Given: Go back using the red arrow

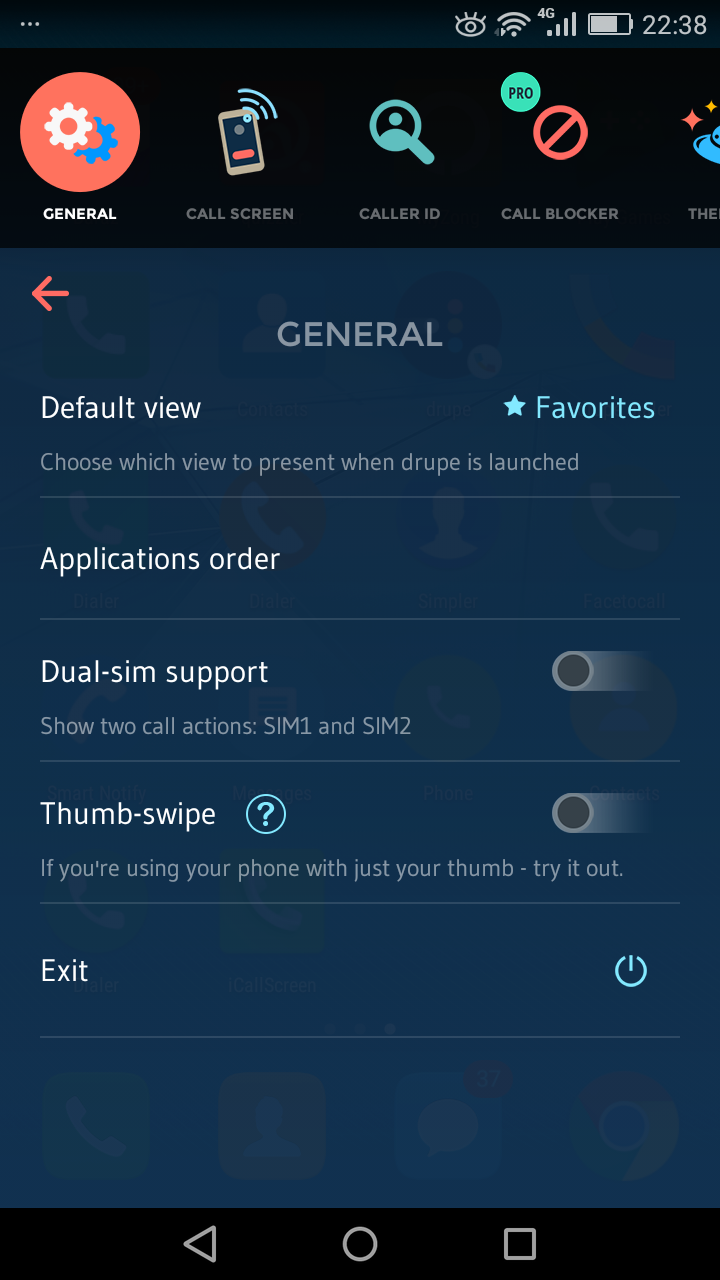Looking at the screenshot, I should pos(50,294).
